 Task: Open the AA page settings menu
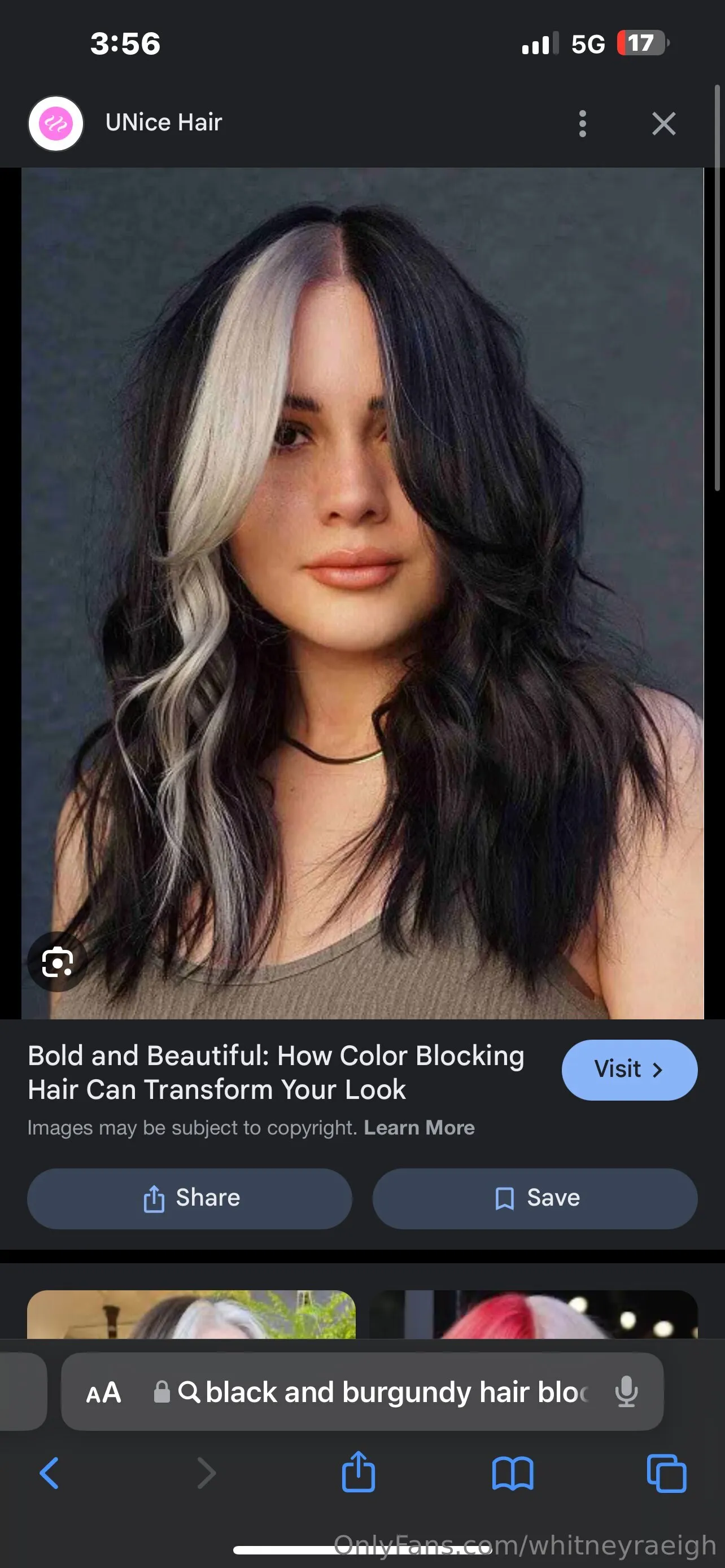click(x=103, y=1392)
